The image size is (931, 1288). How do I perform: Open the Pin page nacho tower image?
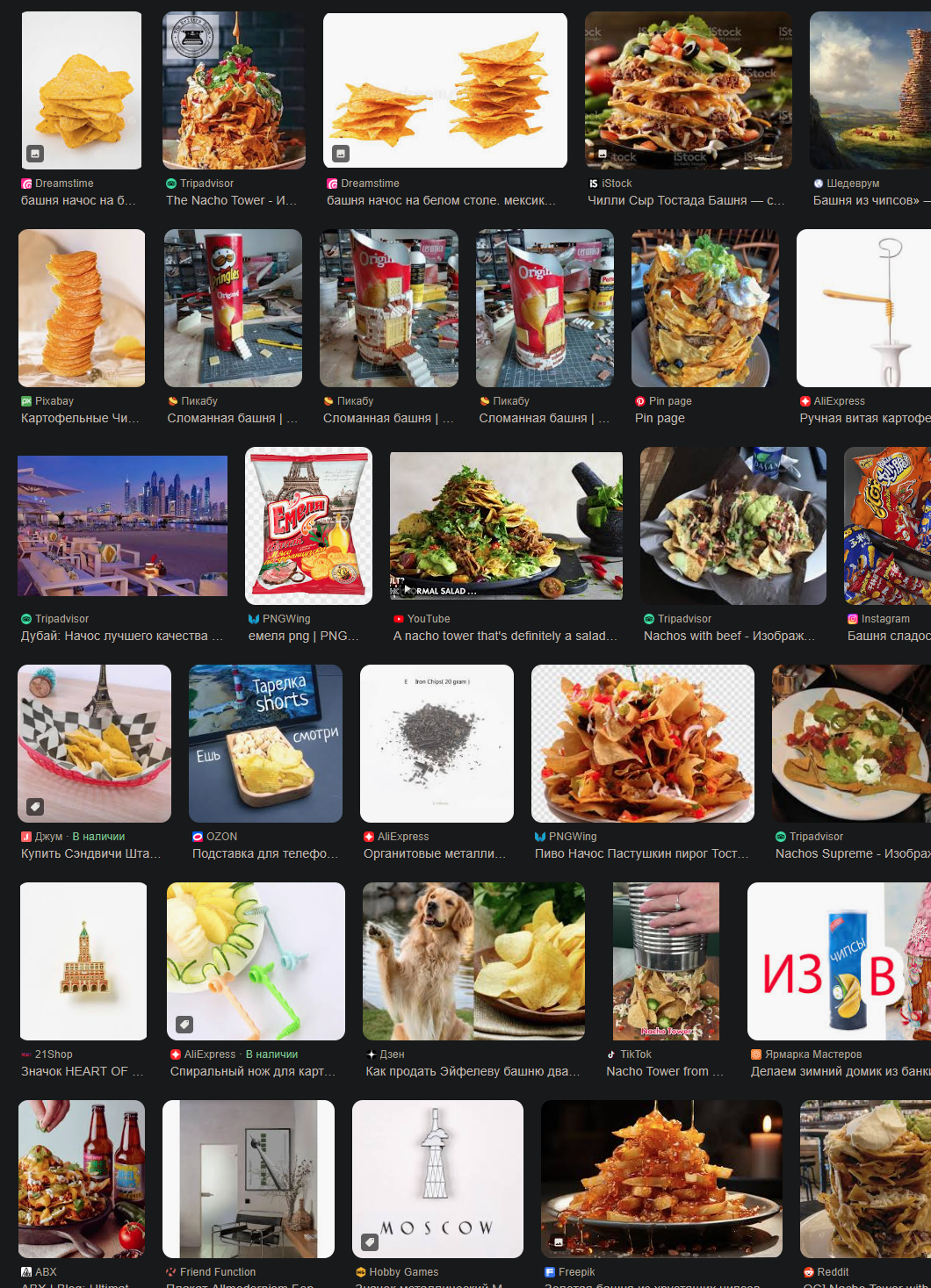(704, 308)
